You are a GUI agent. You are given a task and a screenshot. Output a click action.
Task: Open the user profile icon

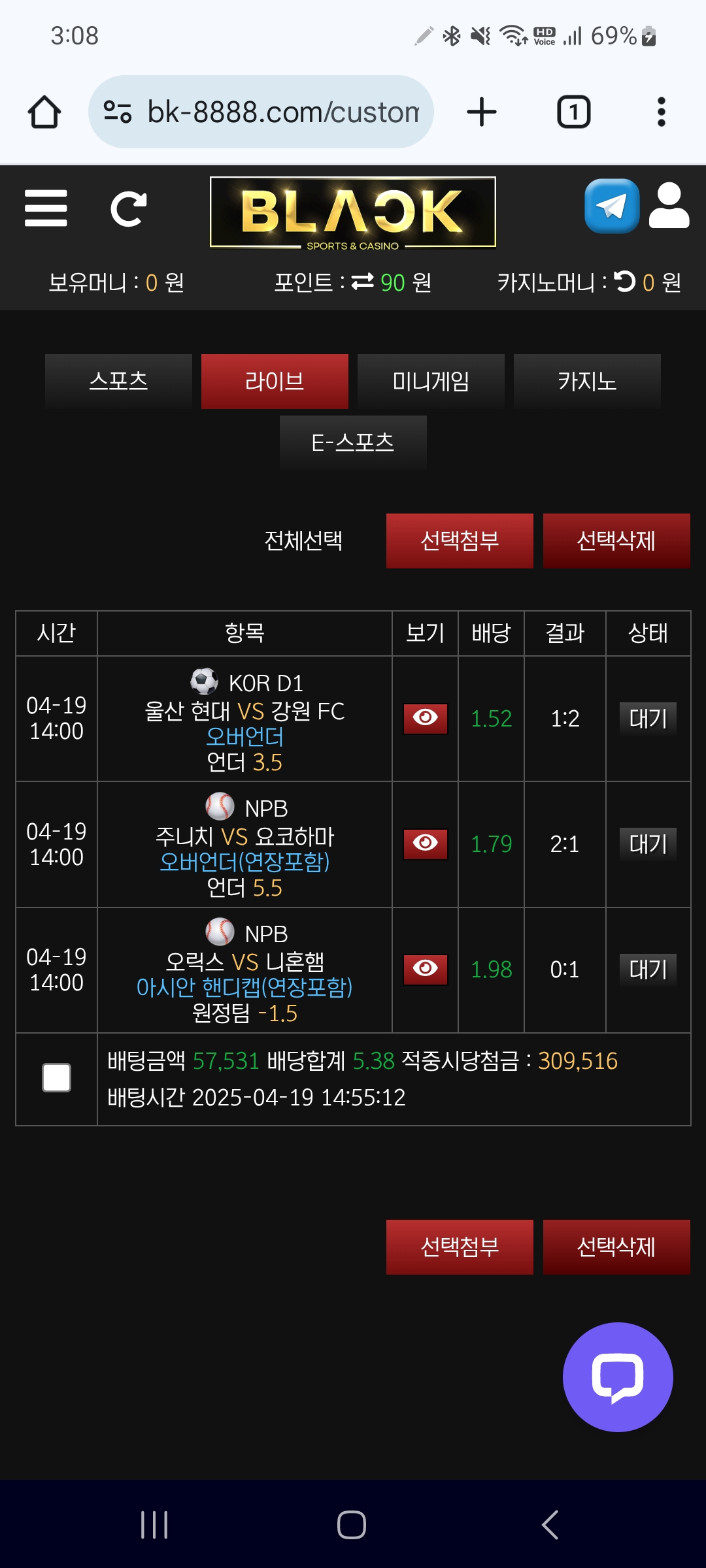(669, 206)
